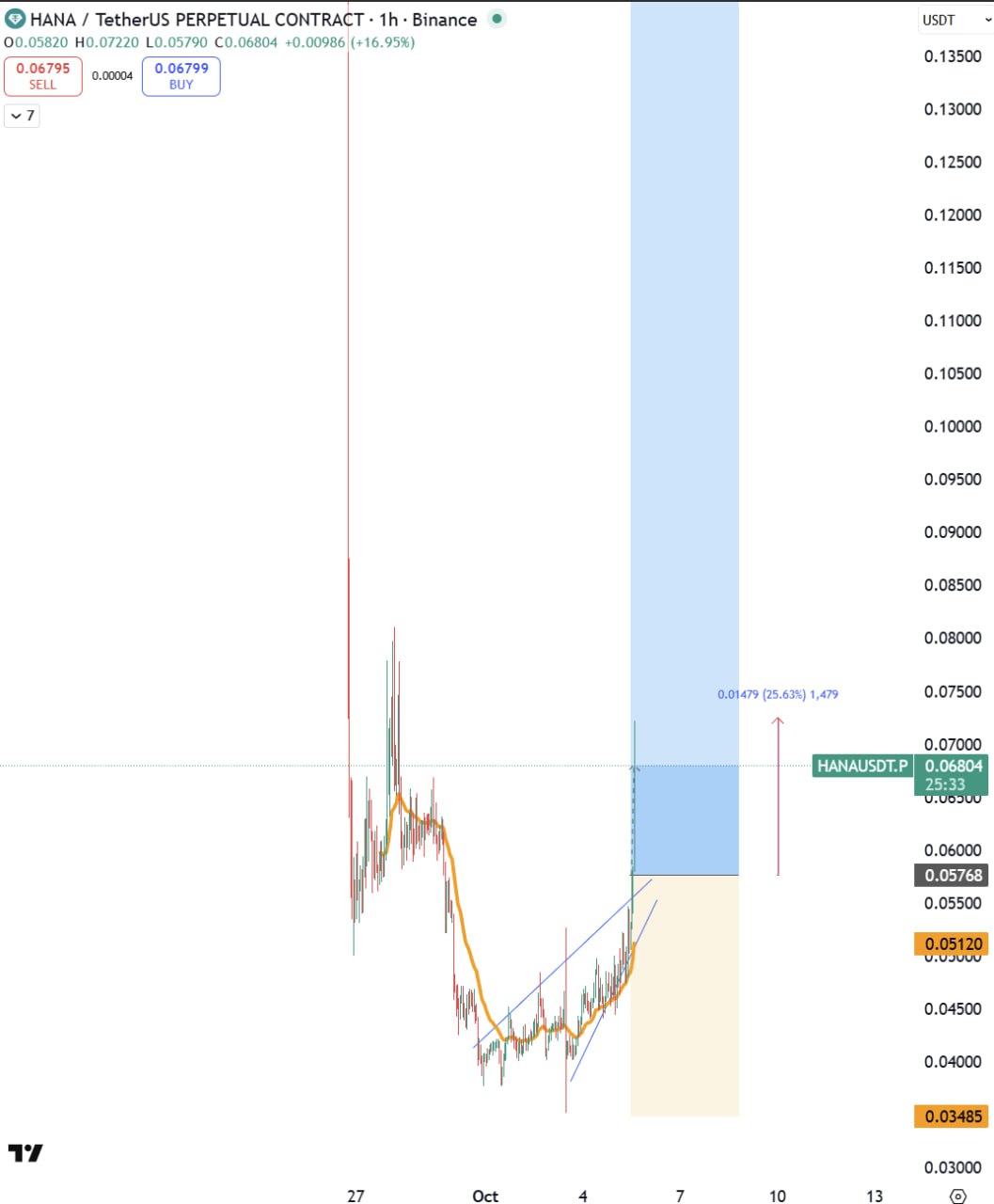Open the USDT currency dropdown
994x1204 pixels.
pos(954,20)
